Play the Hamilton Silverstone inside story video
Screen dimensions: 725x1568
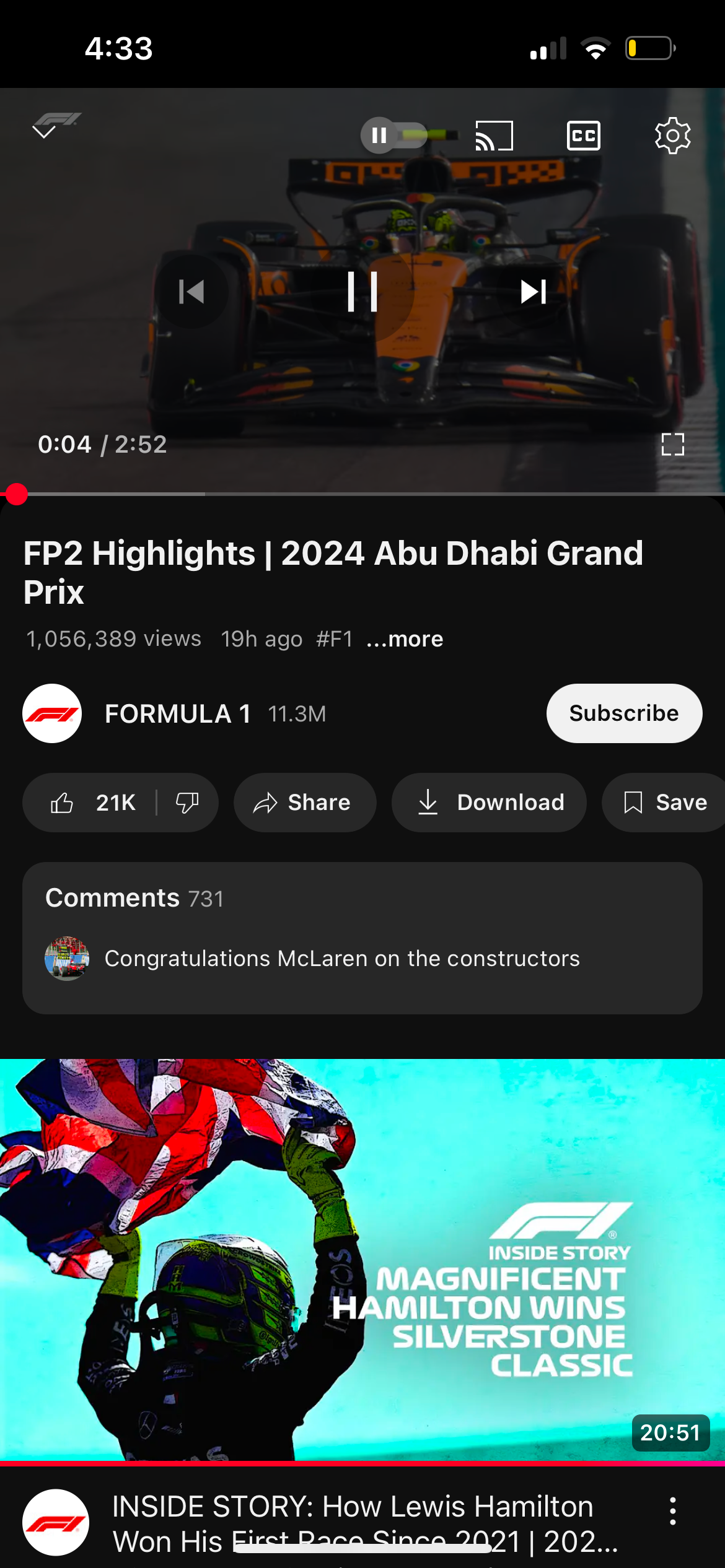pyautogui.click(x=362, y=1270)
